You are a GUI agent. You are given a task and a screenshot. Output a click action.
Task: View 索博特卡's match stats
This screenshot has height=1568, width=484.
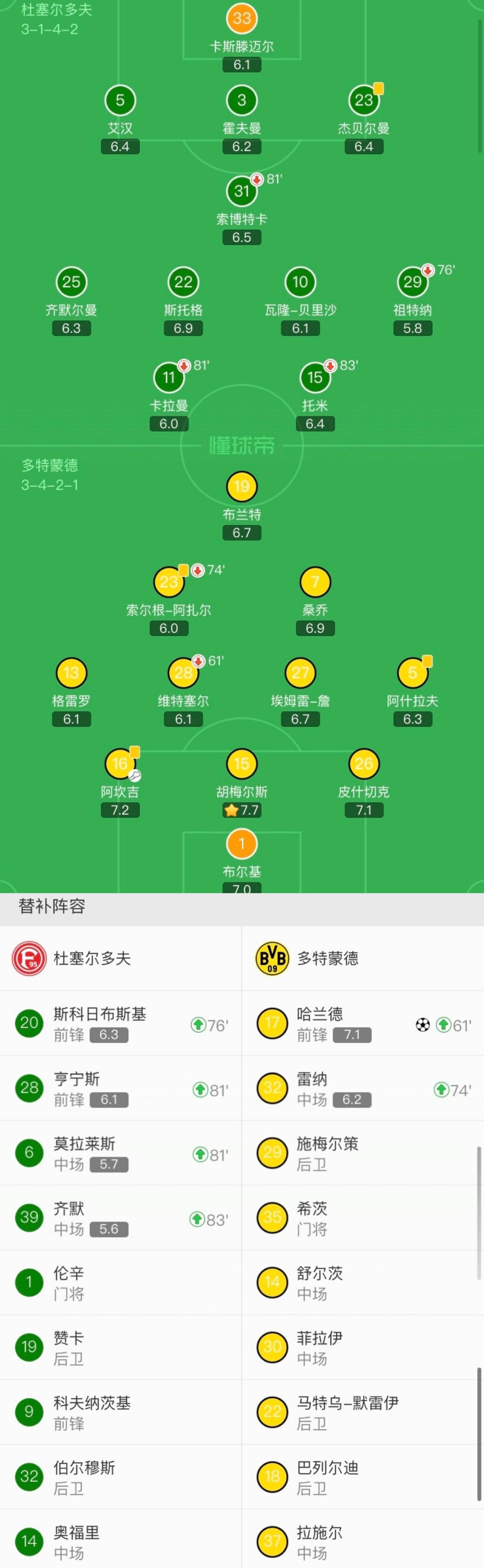coord(241,192)
